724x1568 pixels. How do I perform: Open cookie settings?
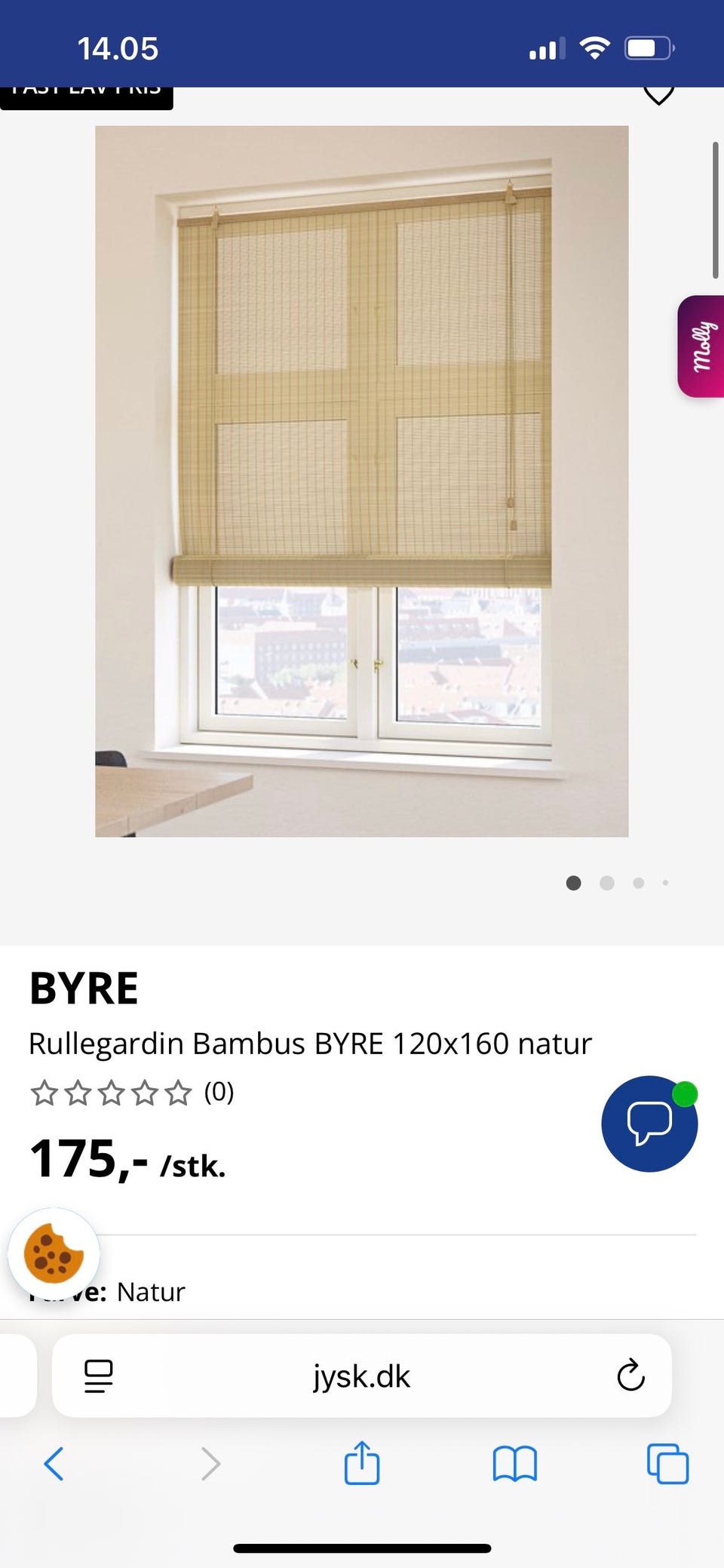pyautogui.click(x=54, y=1254)
